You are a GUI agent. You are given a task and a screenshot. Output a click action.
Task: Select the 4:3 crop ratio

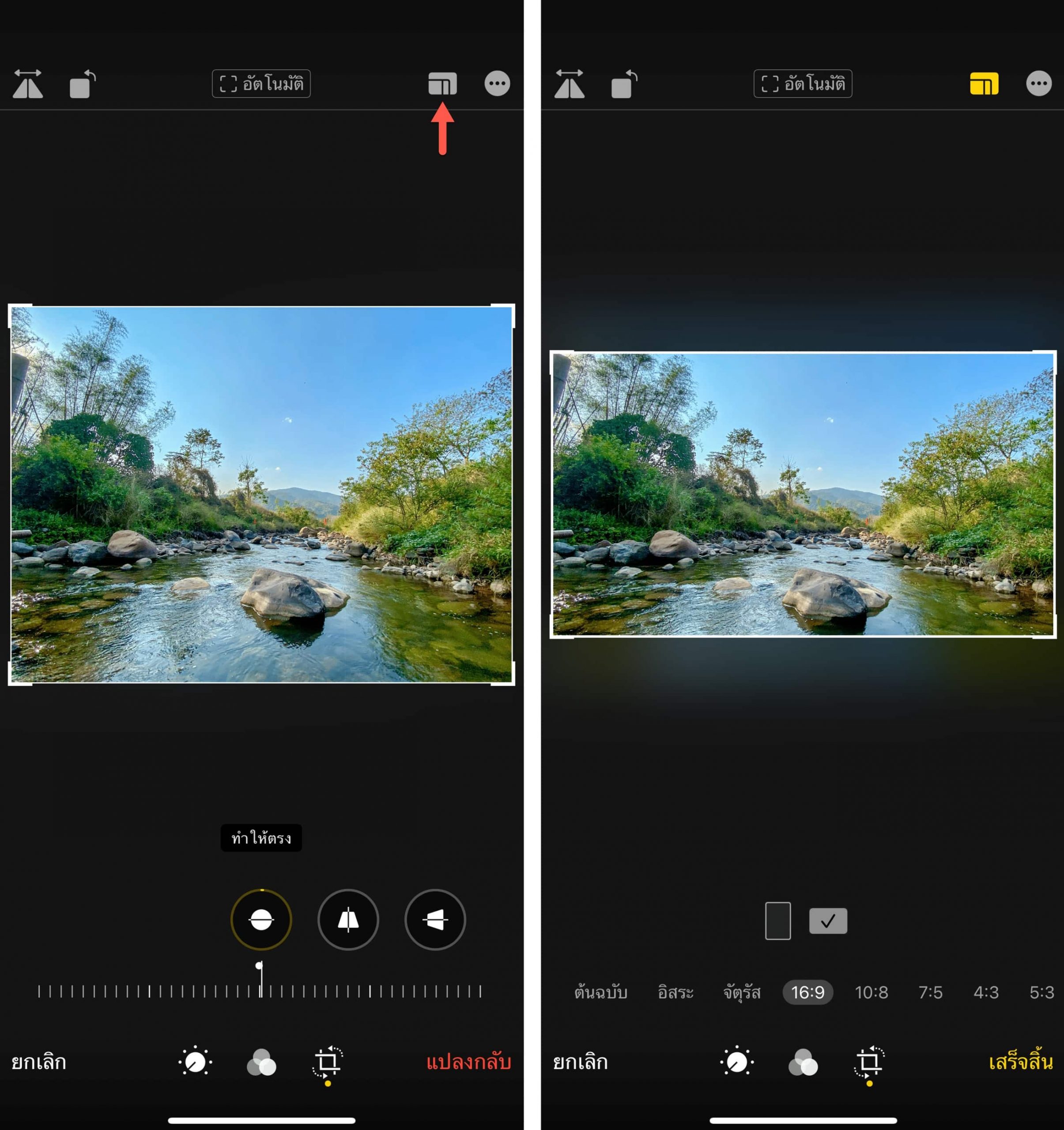985,992
